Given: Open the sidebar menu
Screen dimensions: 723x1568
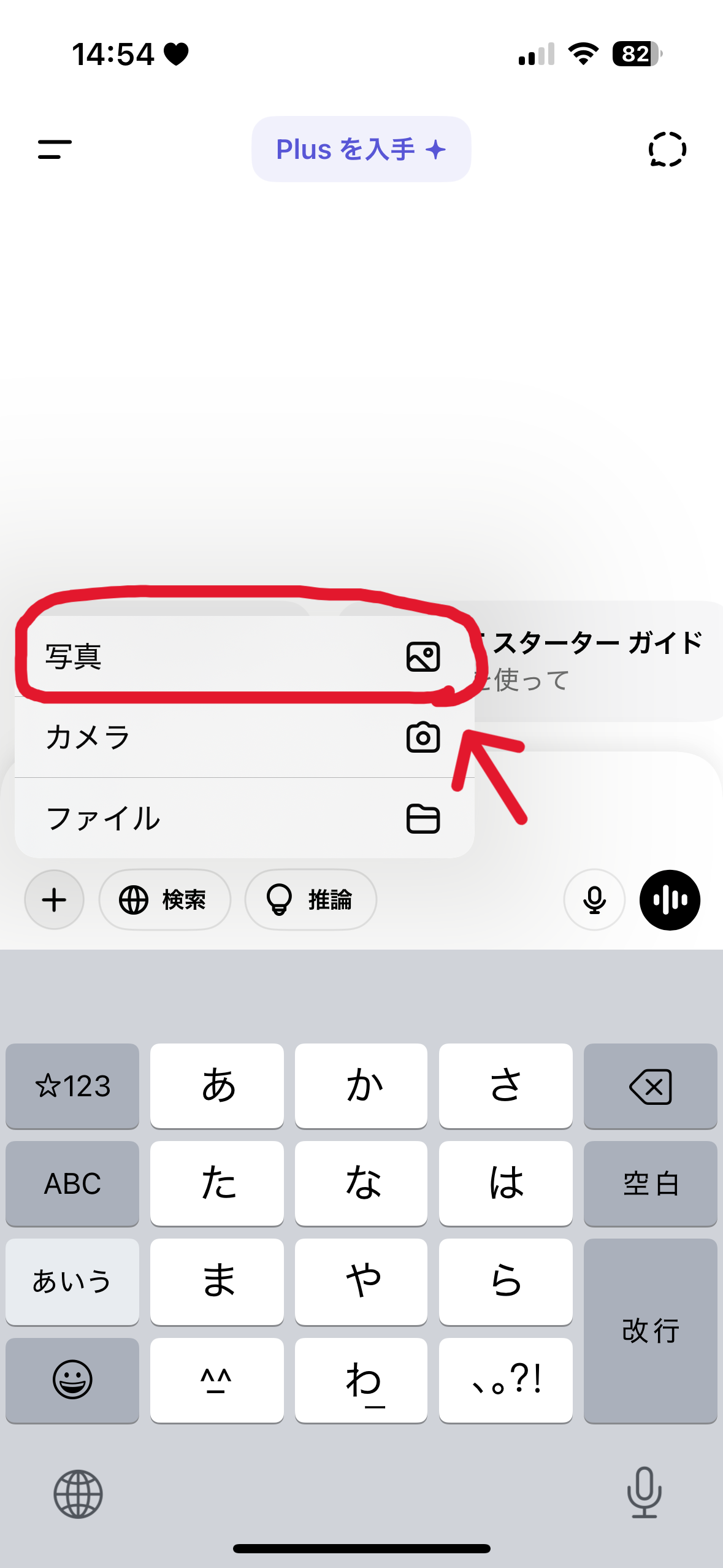Looking at the screenshot, I should 55,149.
